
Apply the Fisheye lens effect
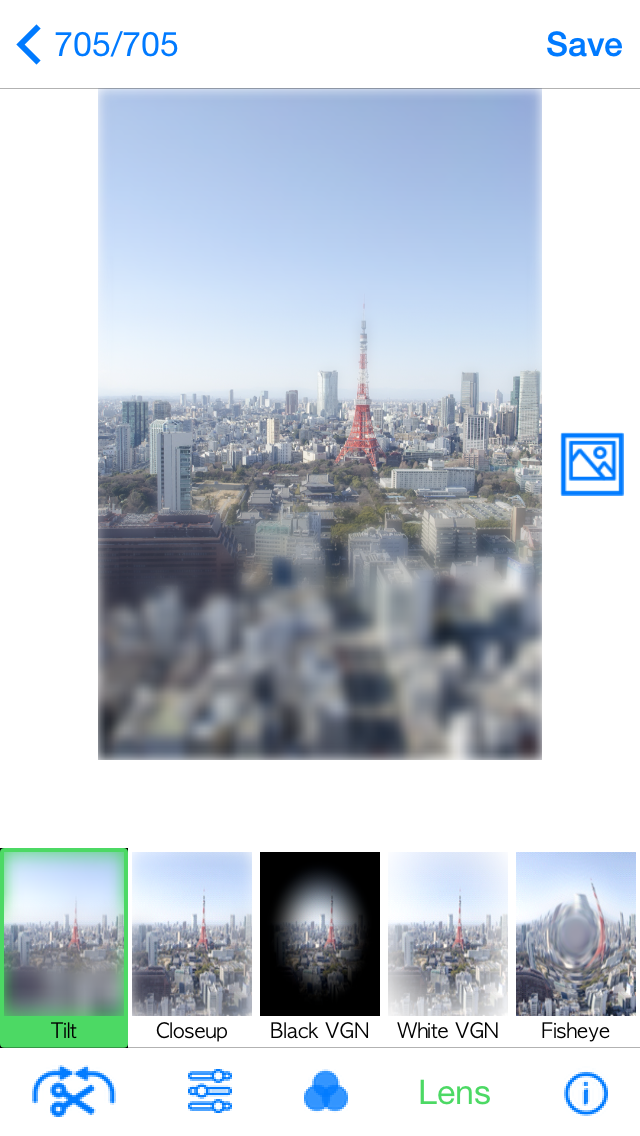(575, 948)
